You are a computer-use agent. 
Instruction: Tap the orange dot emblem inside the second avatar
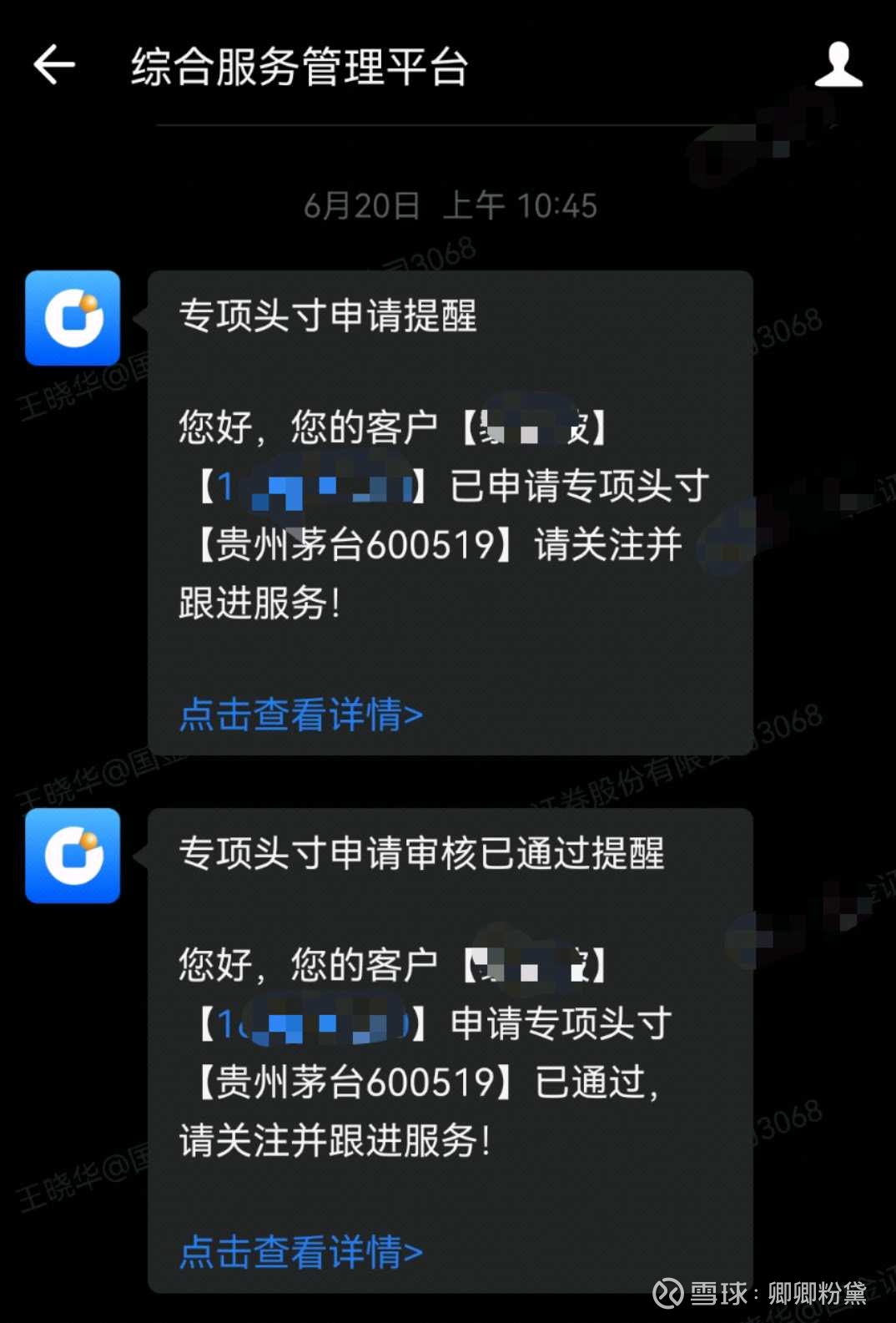[89, 840]
